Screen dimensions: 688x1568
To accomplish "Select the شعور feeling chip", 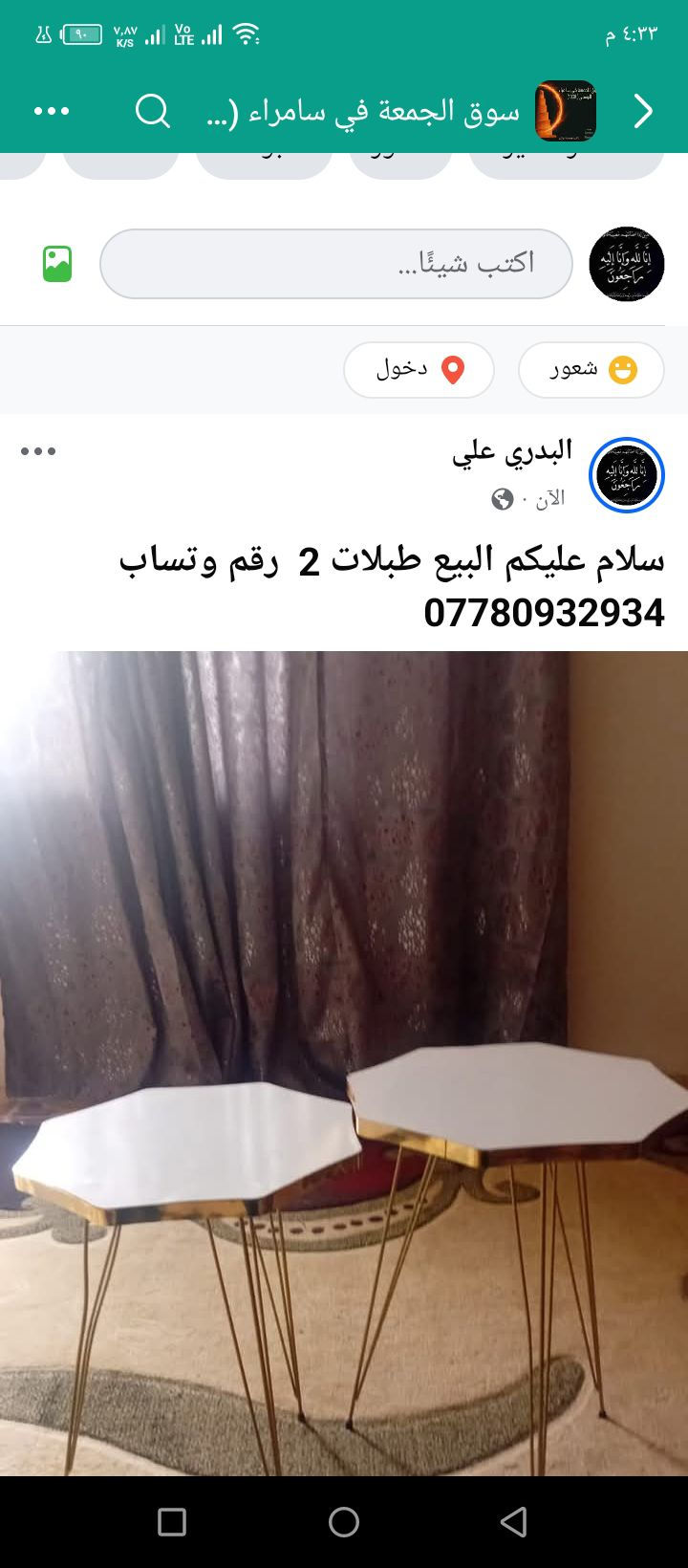I will coord(591,369).
